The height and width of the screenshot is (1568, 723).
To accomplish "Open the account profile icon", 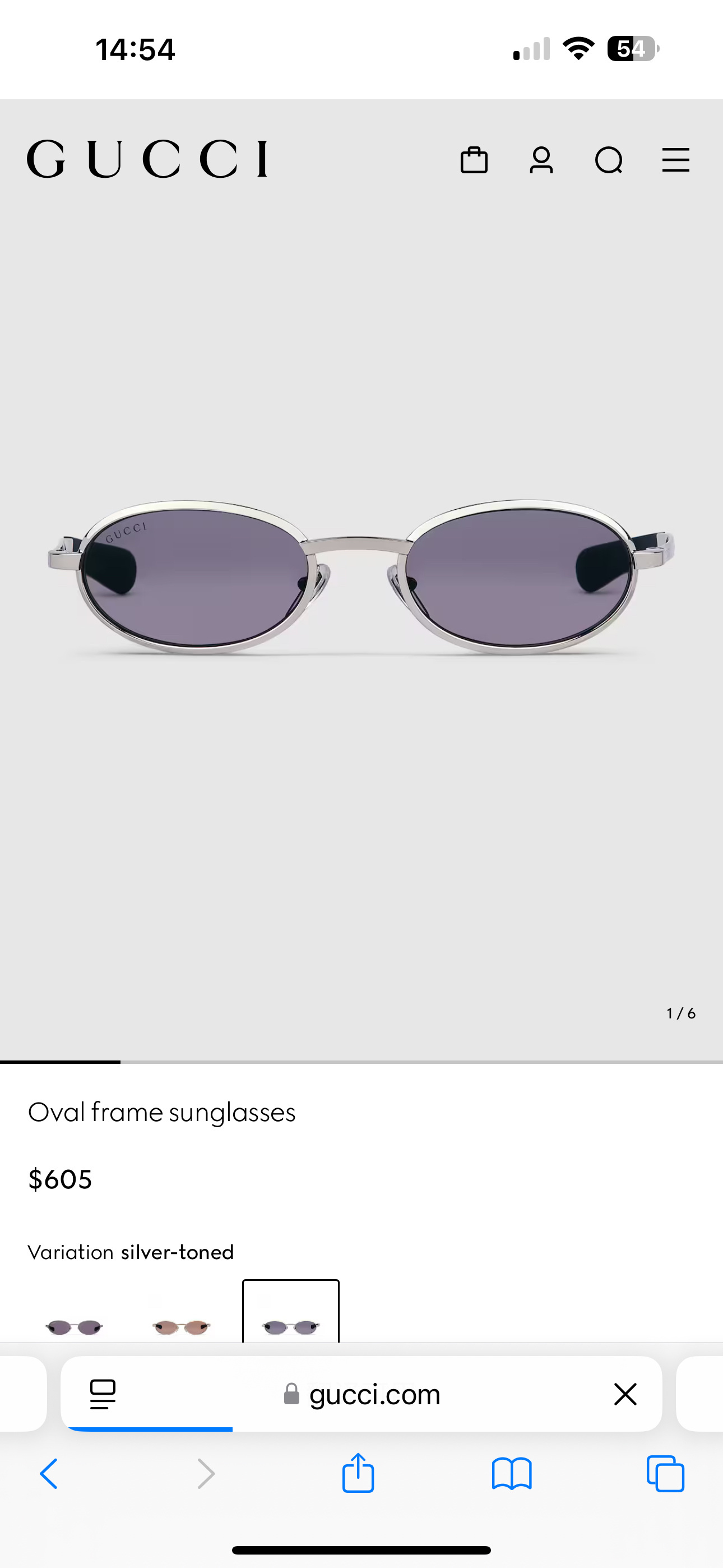I will point(541,161).
